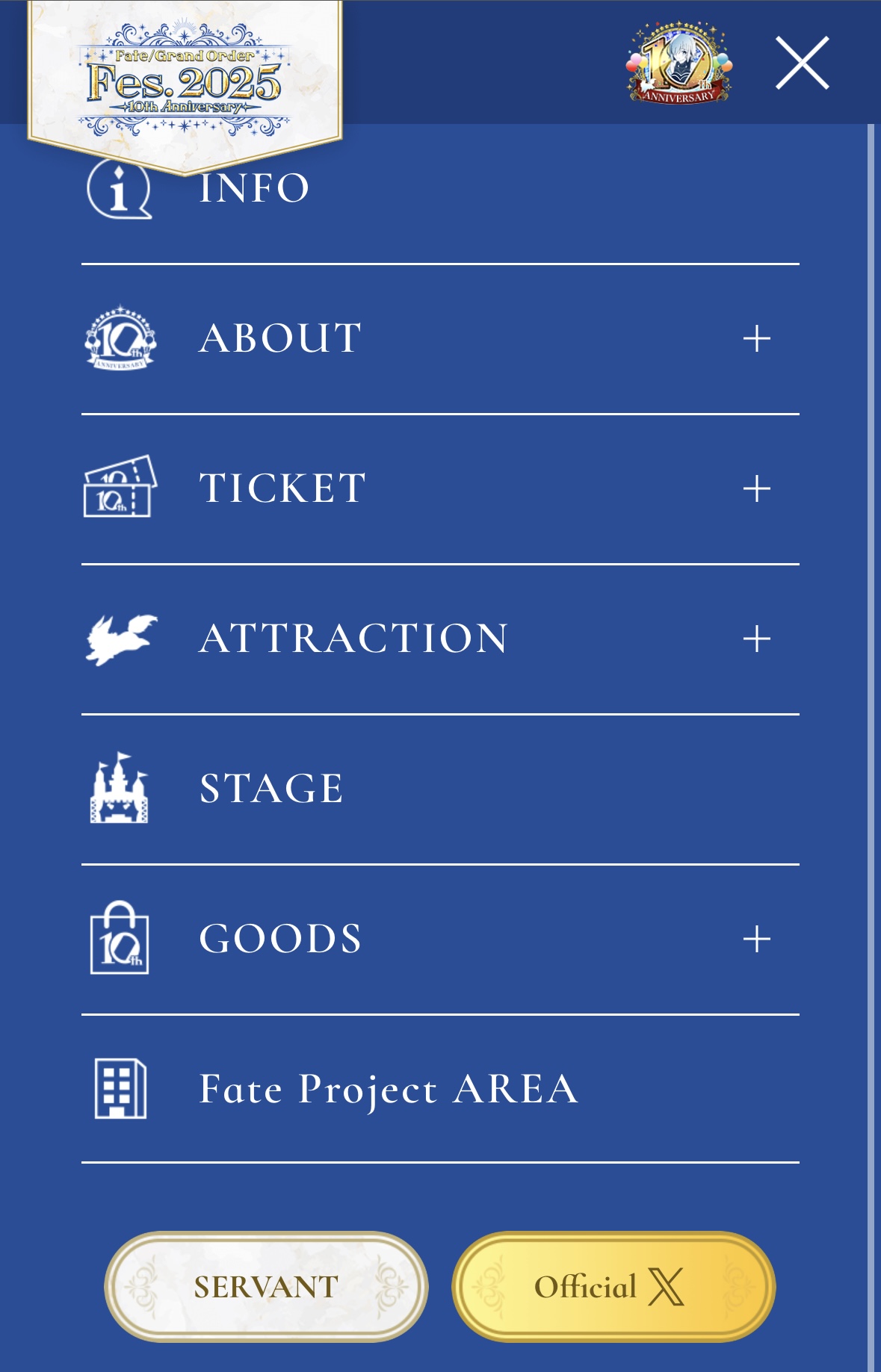Expand the TICKET submenu
Screen dimensions: 881x1372
756,489
